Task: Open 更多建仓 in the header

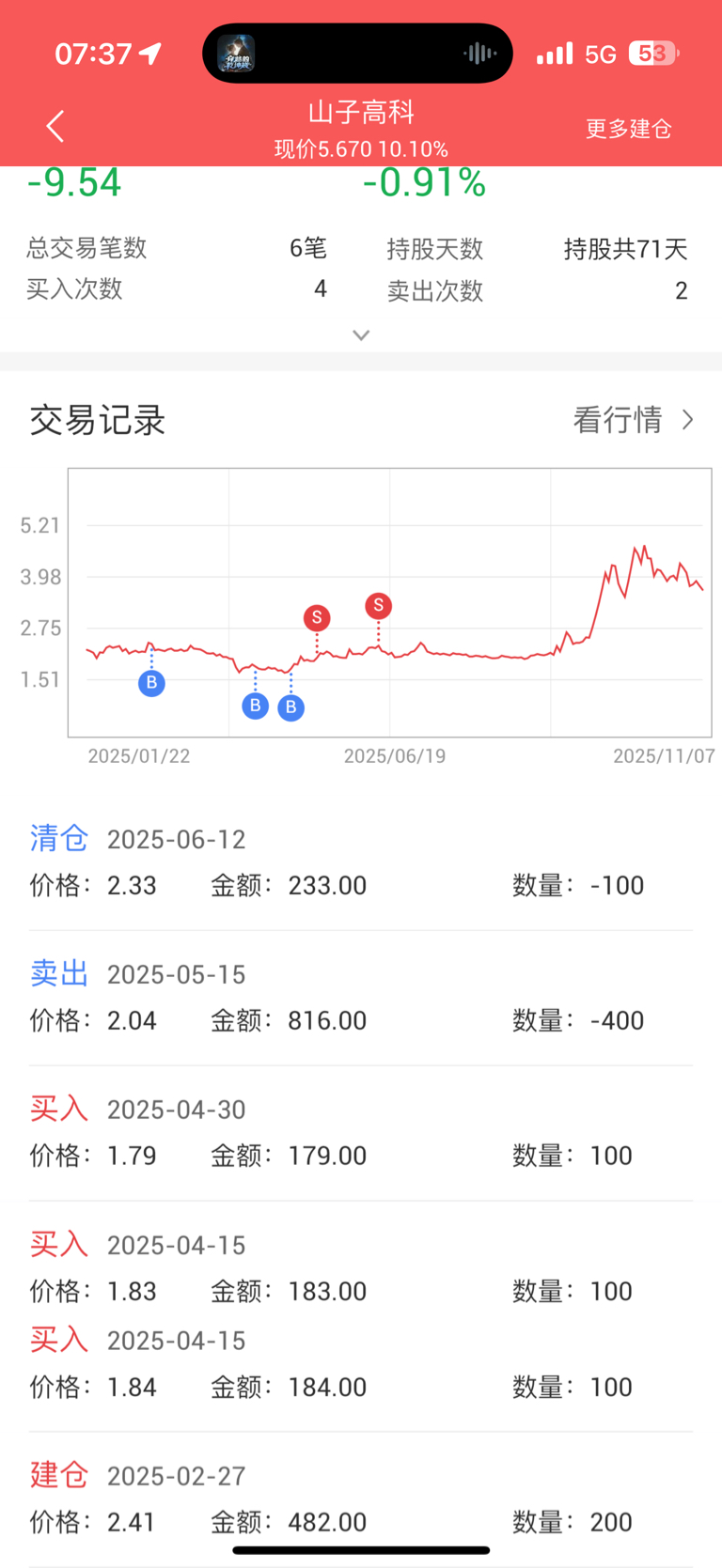Action: 628,129
